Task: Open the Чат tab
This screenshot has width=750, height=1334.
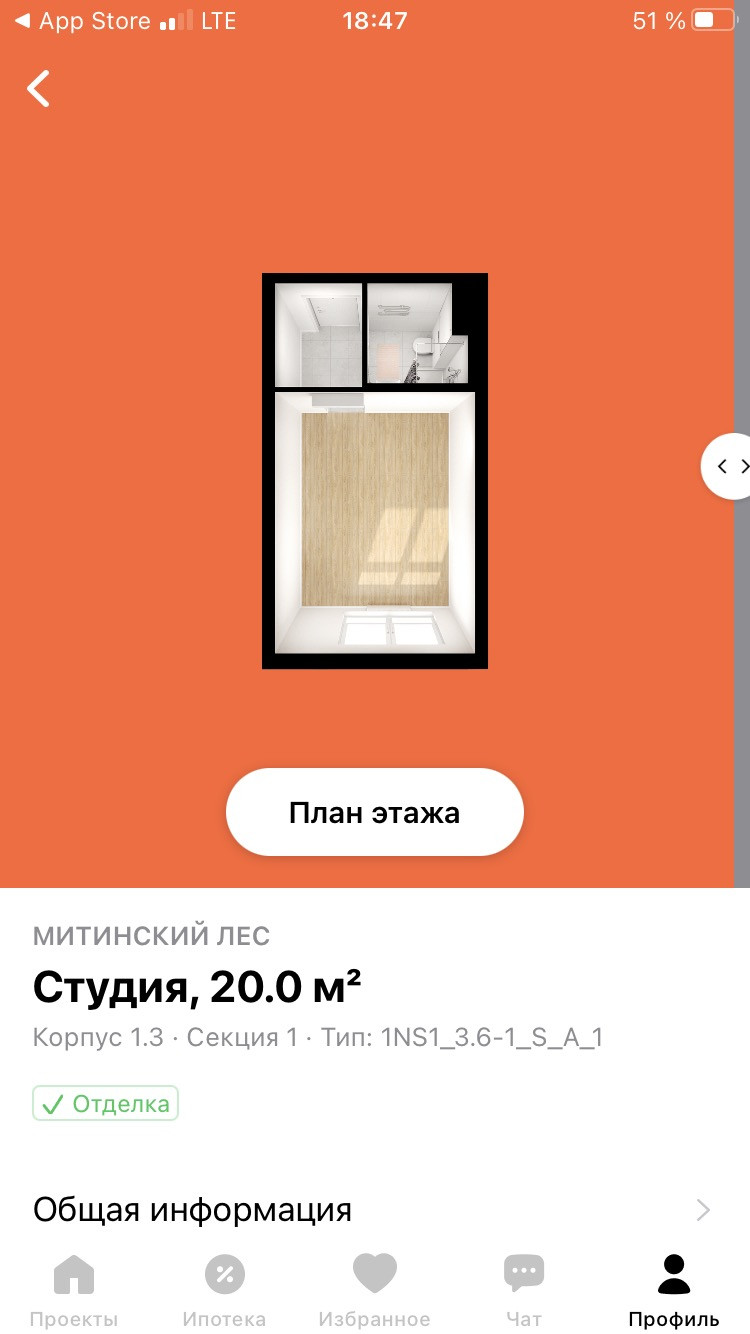Action: (524, 1291)
